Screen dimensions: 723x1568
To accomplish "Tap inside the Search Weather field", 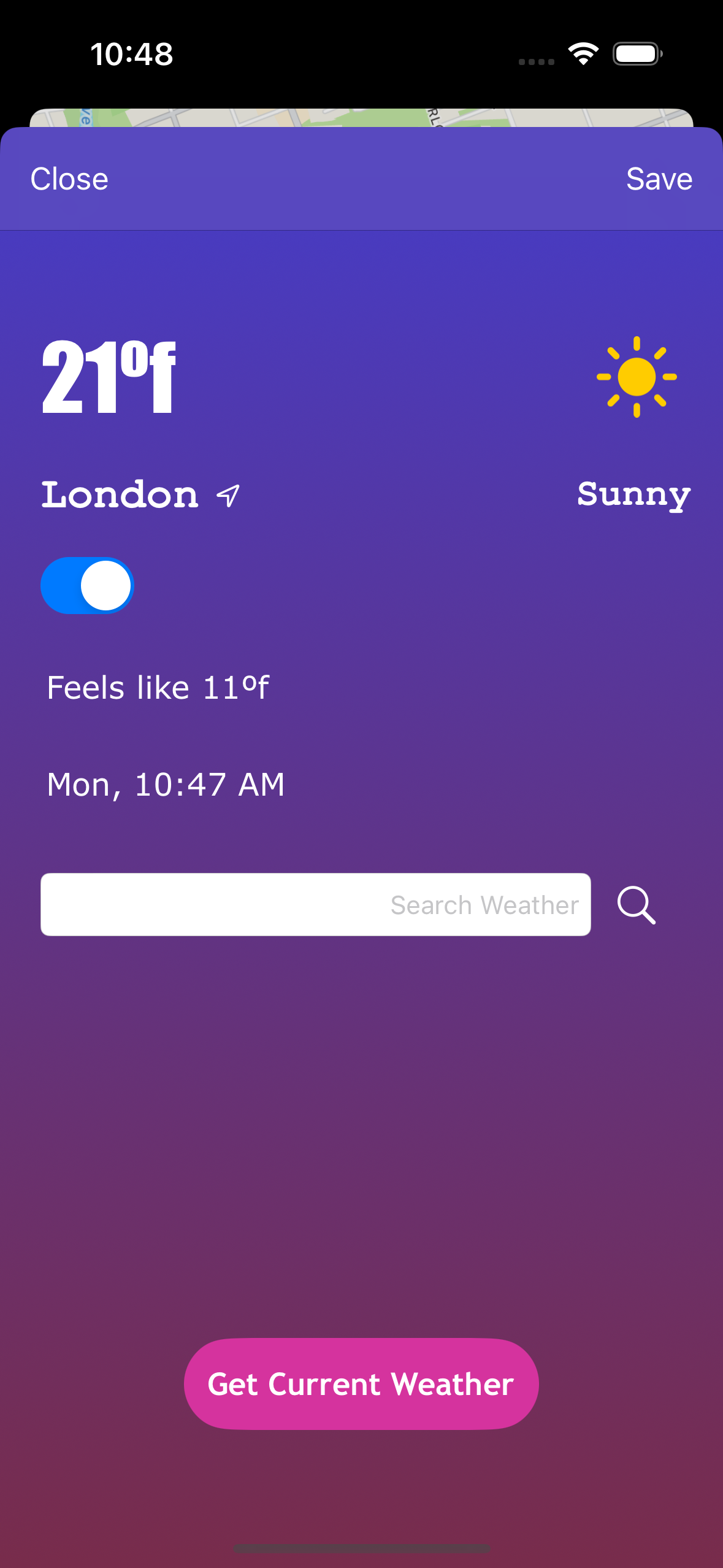I will click(x=315, y=904).
